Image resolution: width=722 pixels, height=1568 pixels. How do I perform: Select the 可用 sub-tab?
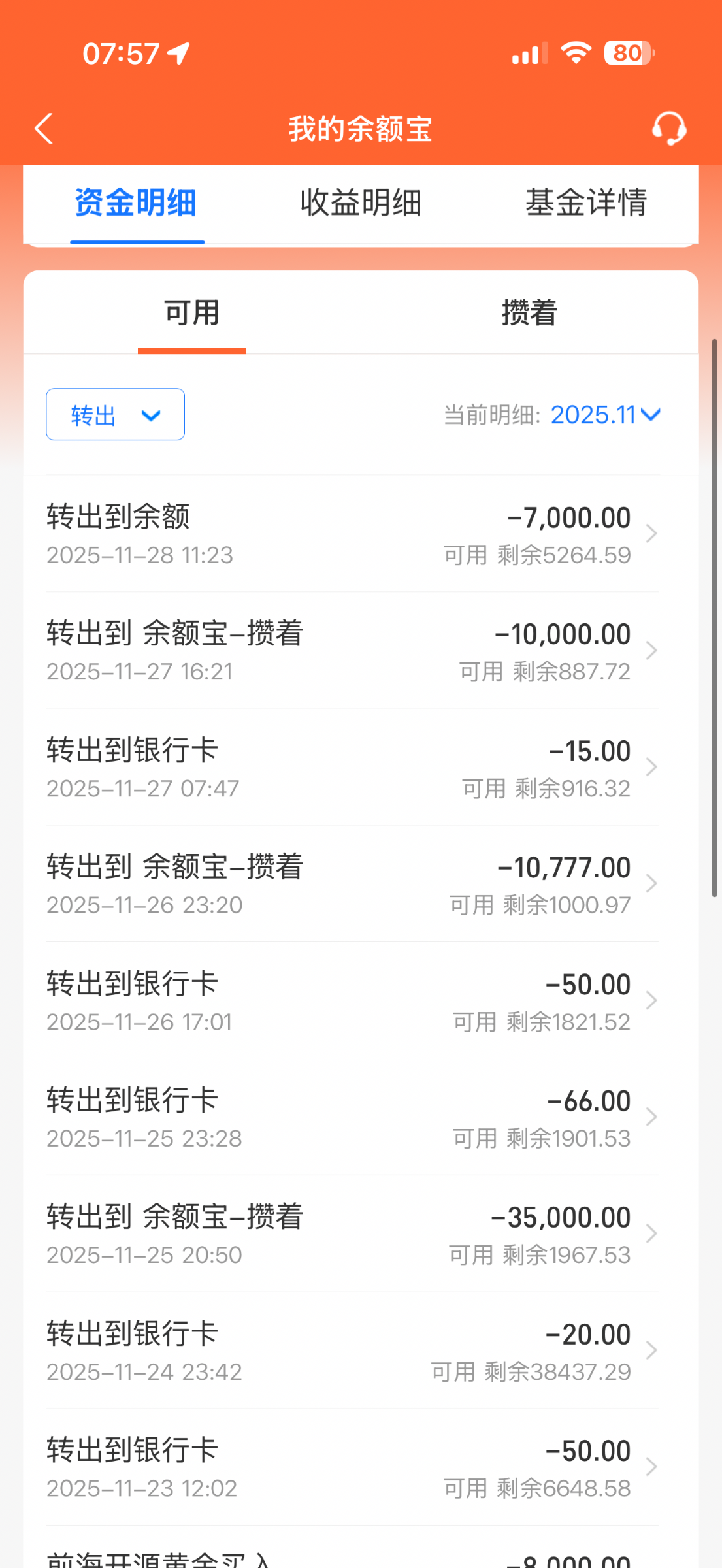click(x=191, y=313)
